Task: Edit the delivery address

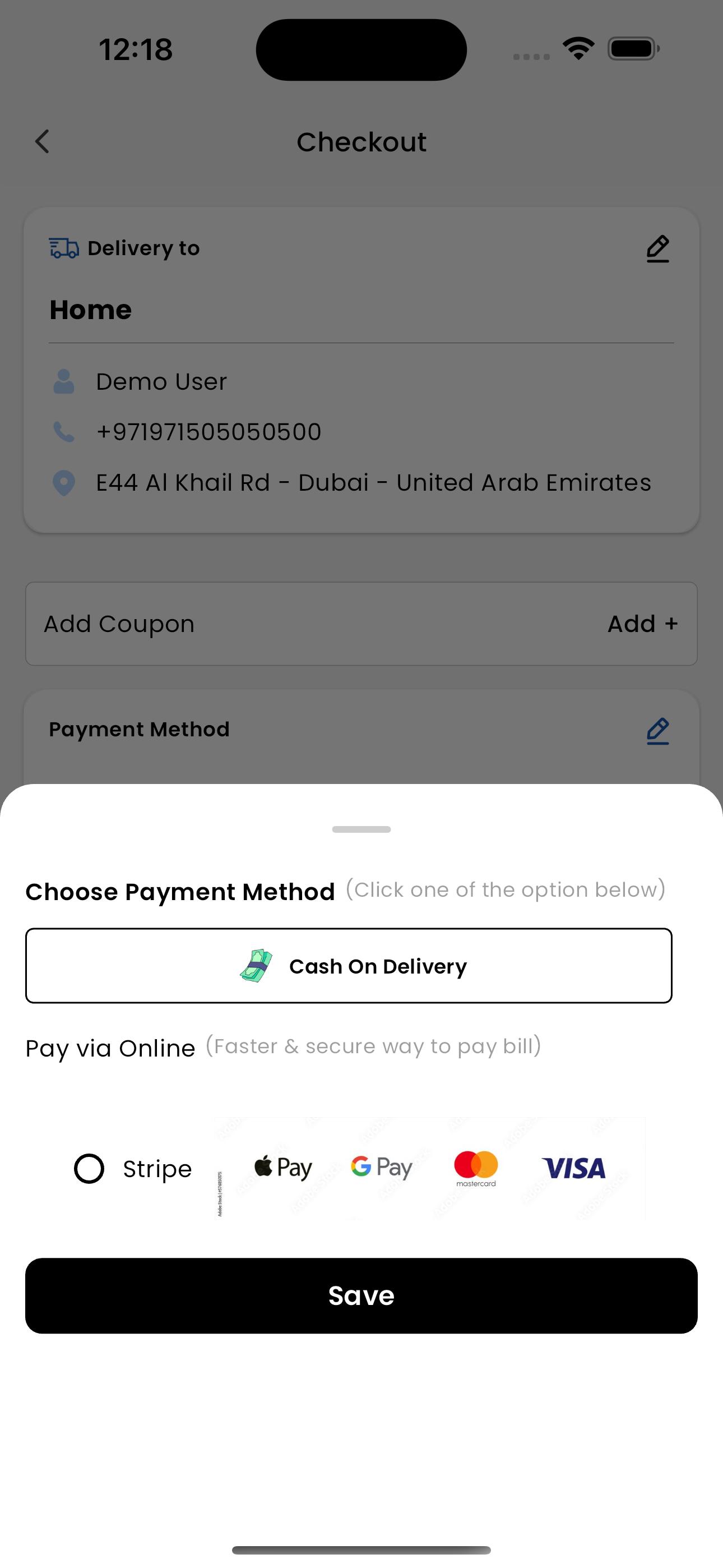Action: tap(658, 249)
